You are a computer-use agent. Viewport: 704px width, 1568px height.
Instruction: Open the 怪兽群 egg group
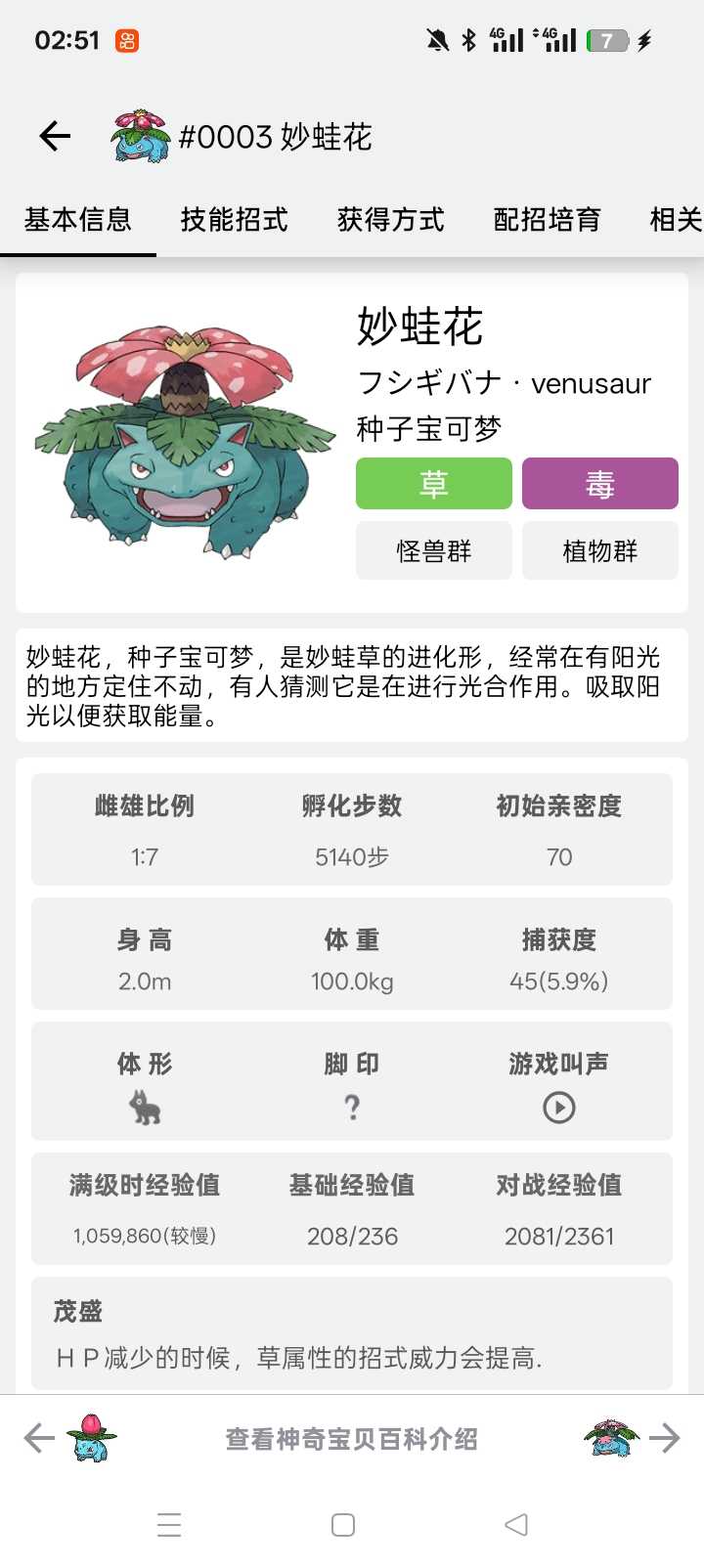[x=433, y=551]
